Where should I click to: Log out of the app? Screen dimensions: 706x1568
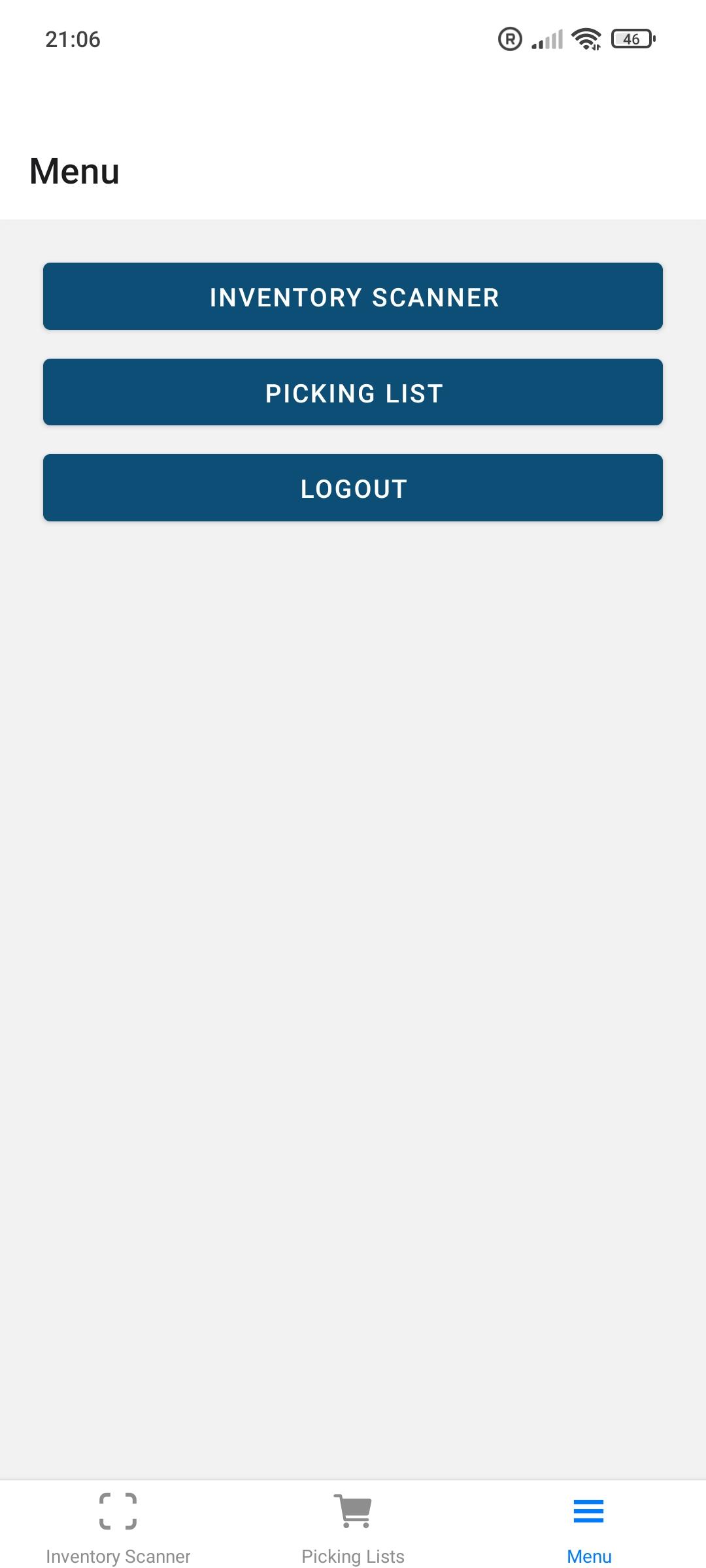(353, 487)
